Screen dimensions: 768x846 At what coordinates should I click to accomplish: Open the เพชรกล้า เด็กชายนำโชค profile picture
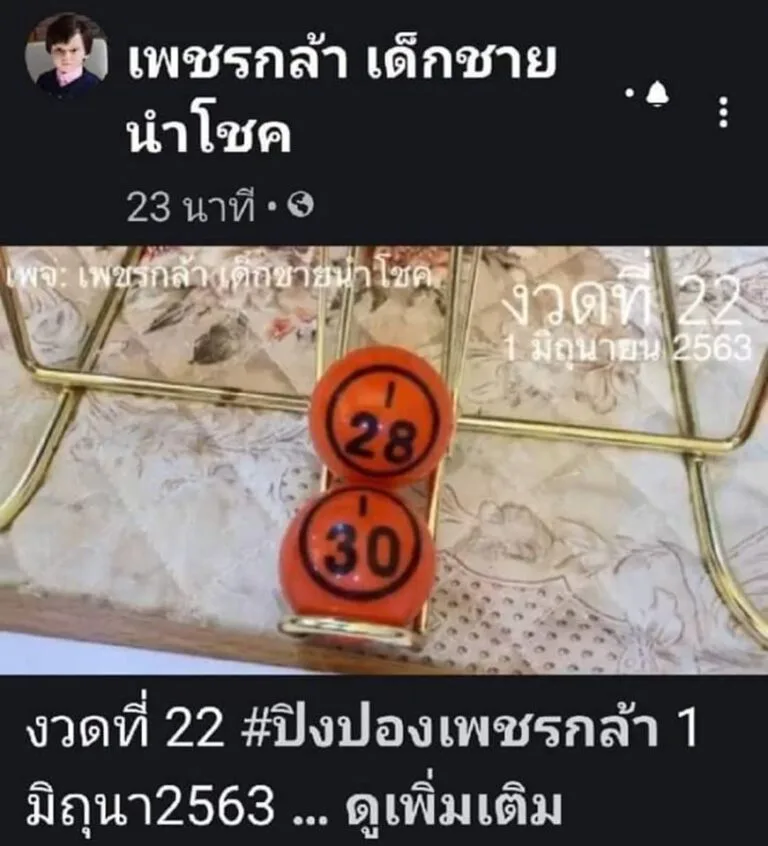(66, 55)
